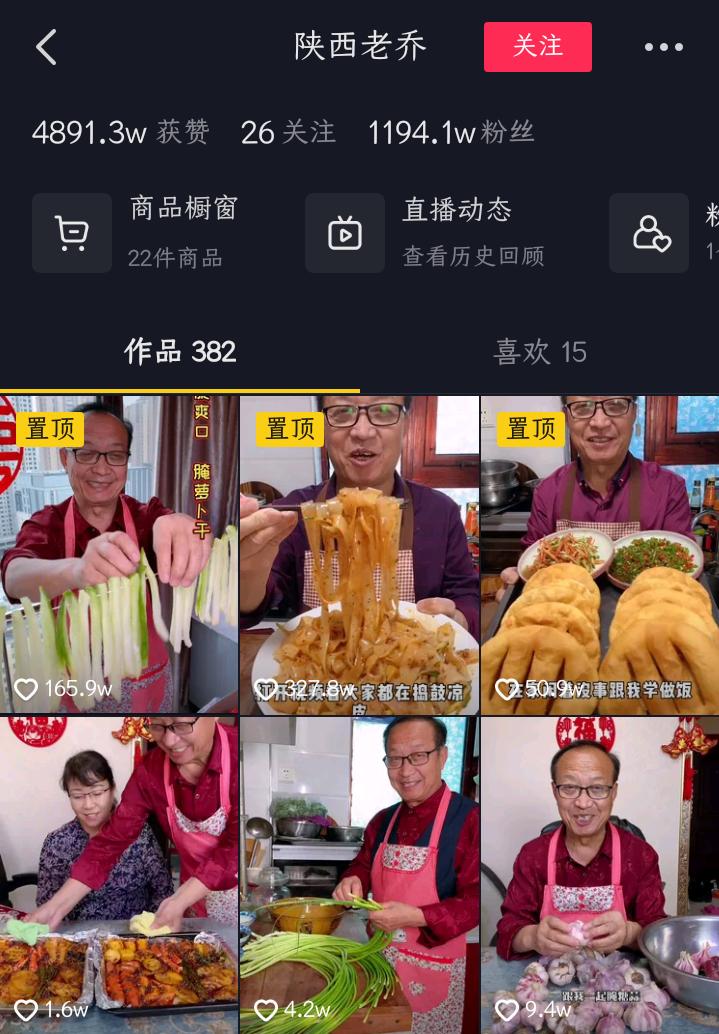
Task: View the 26 关注 following list
Action: (x=288, y=132)
